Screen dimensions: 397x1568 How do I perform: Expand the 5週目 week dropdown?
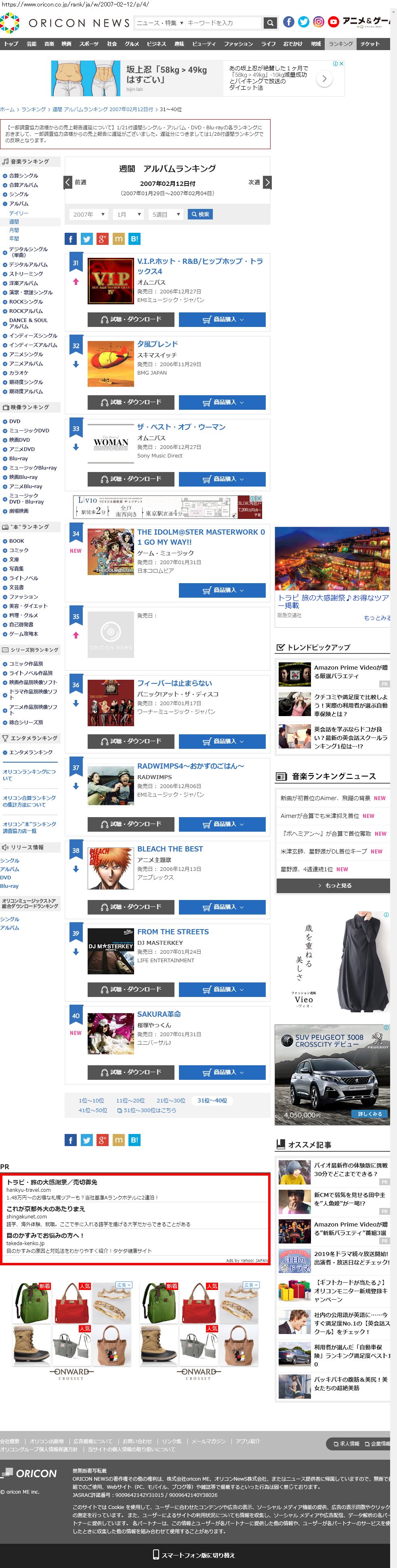tap(166, 214)
